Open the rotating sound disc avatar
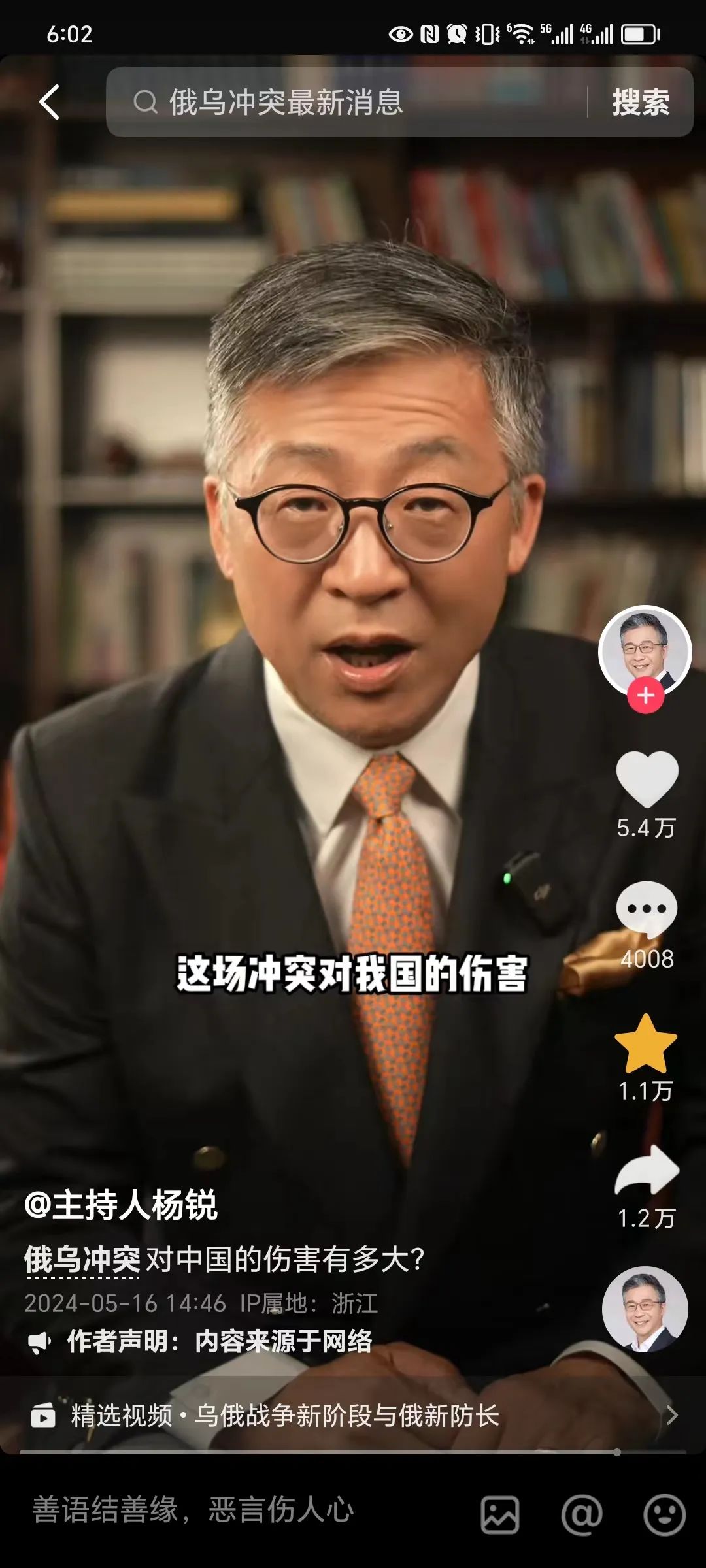Screen dimensions: 706x1568 pos(645,1309)
